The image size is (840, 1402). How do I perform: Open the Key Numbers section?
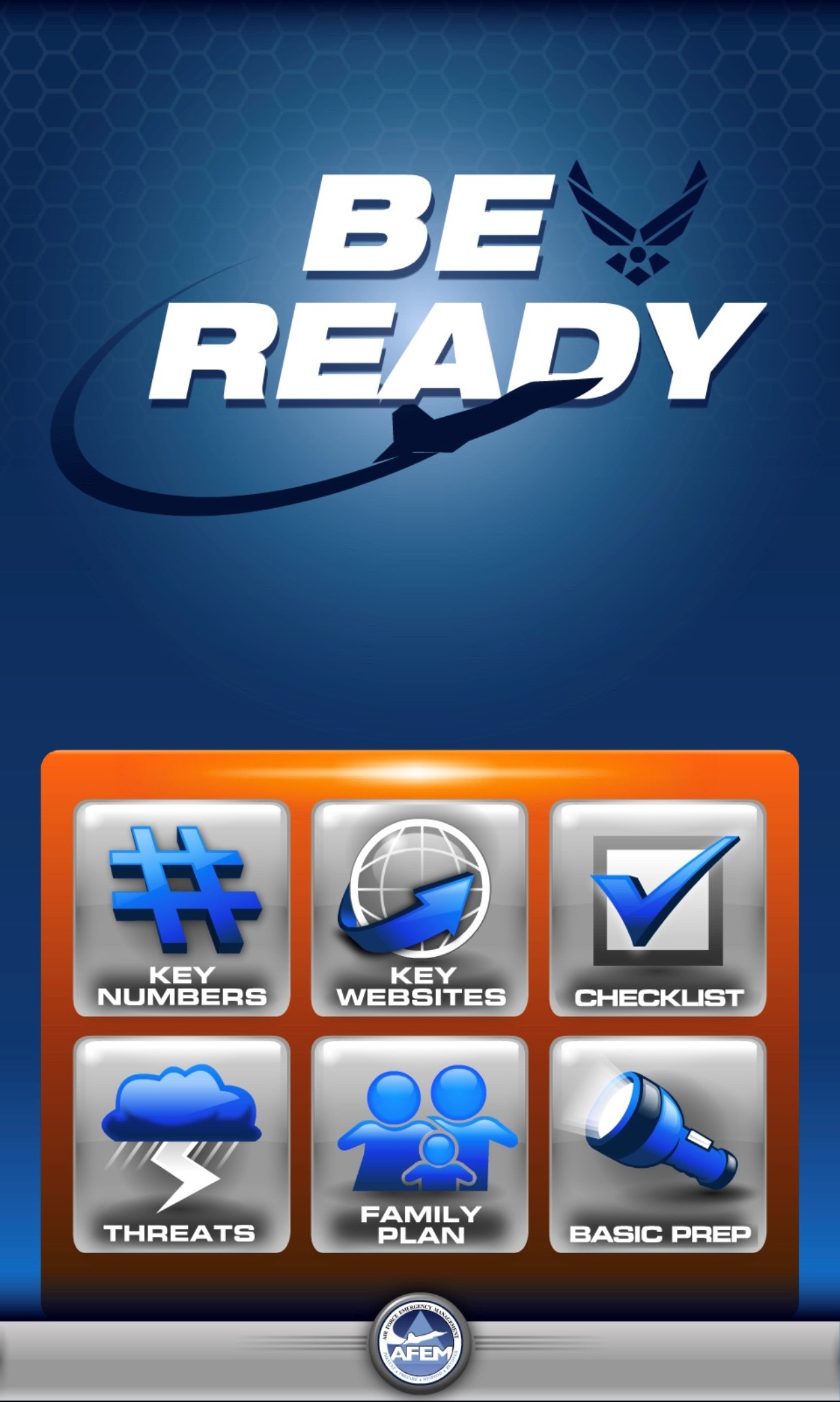click(181, 908)
